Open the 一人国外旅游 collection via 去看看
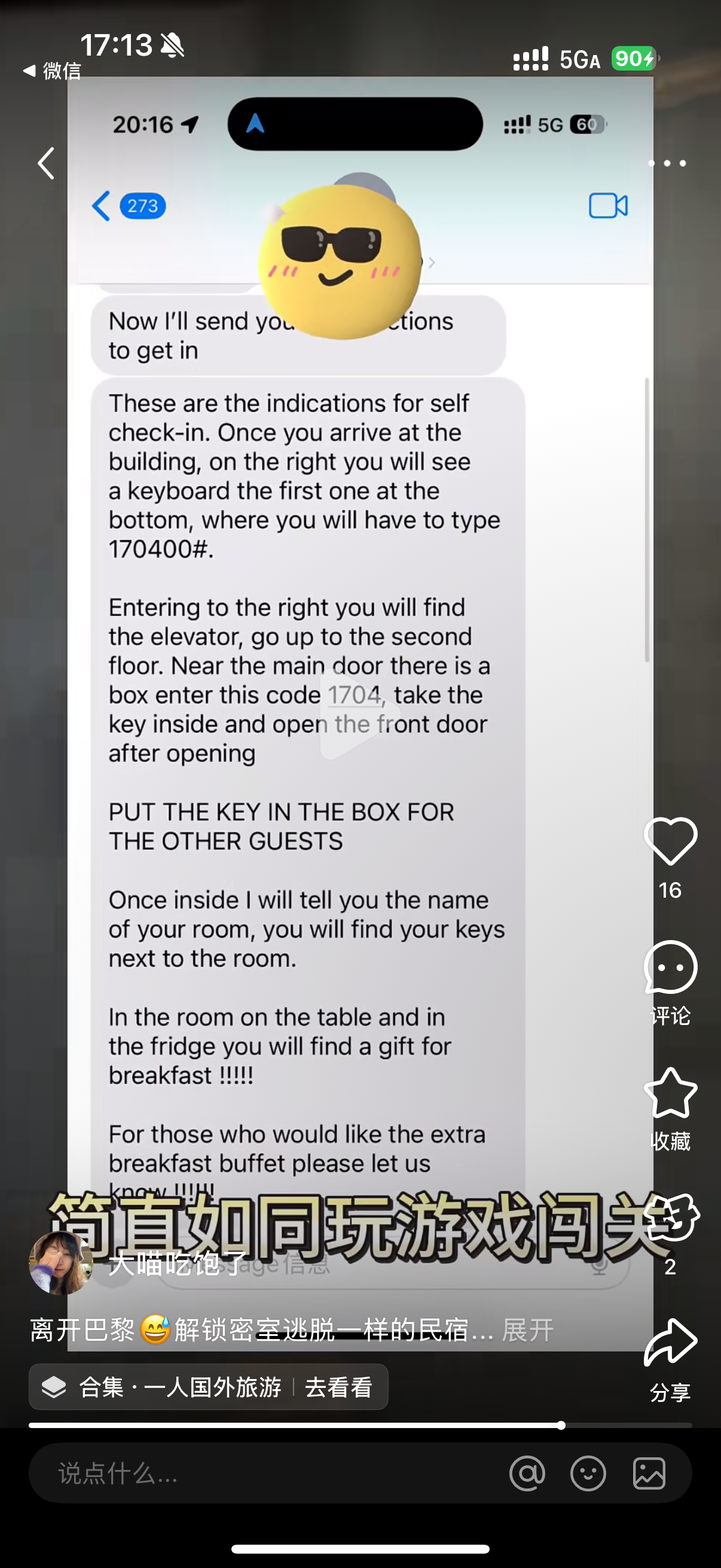 338,1387
